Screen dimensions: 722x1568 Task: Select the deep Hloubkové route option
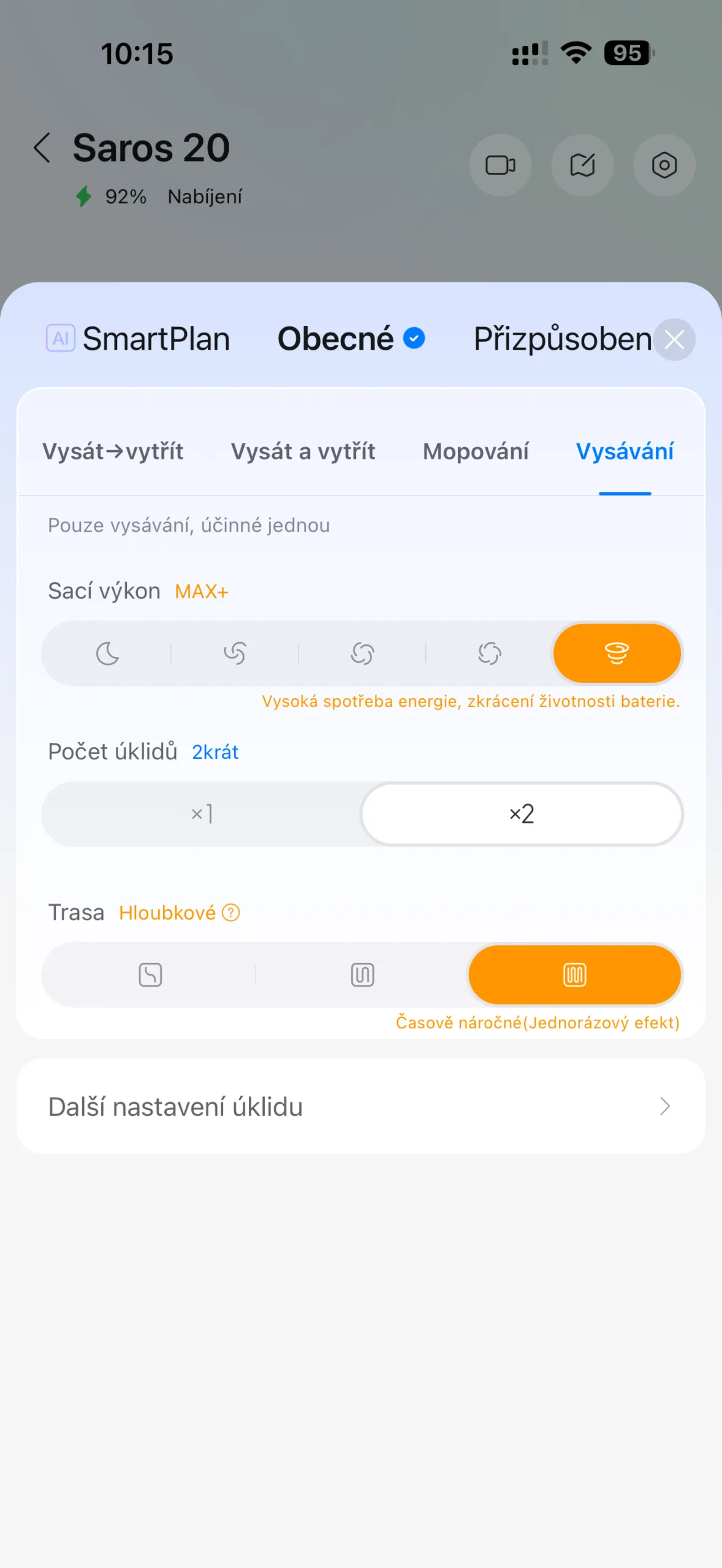pos(574,974)
